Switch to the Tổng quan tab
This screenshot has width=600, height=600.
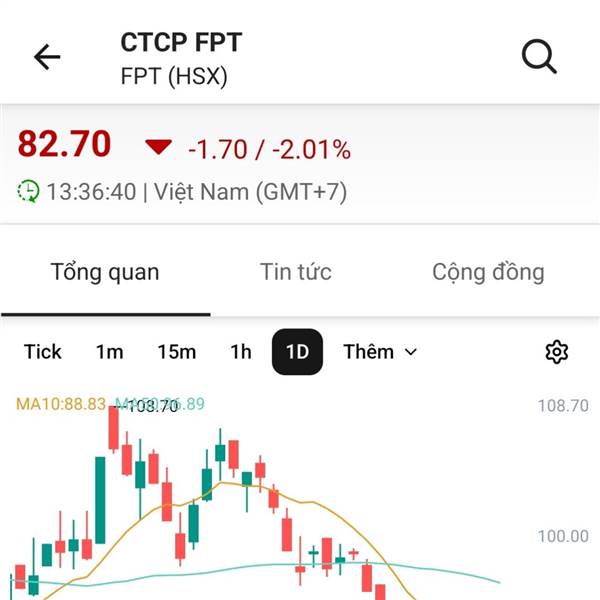click(105, 272)
